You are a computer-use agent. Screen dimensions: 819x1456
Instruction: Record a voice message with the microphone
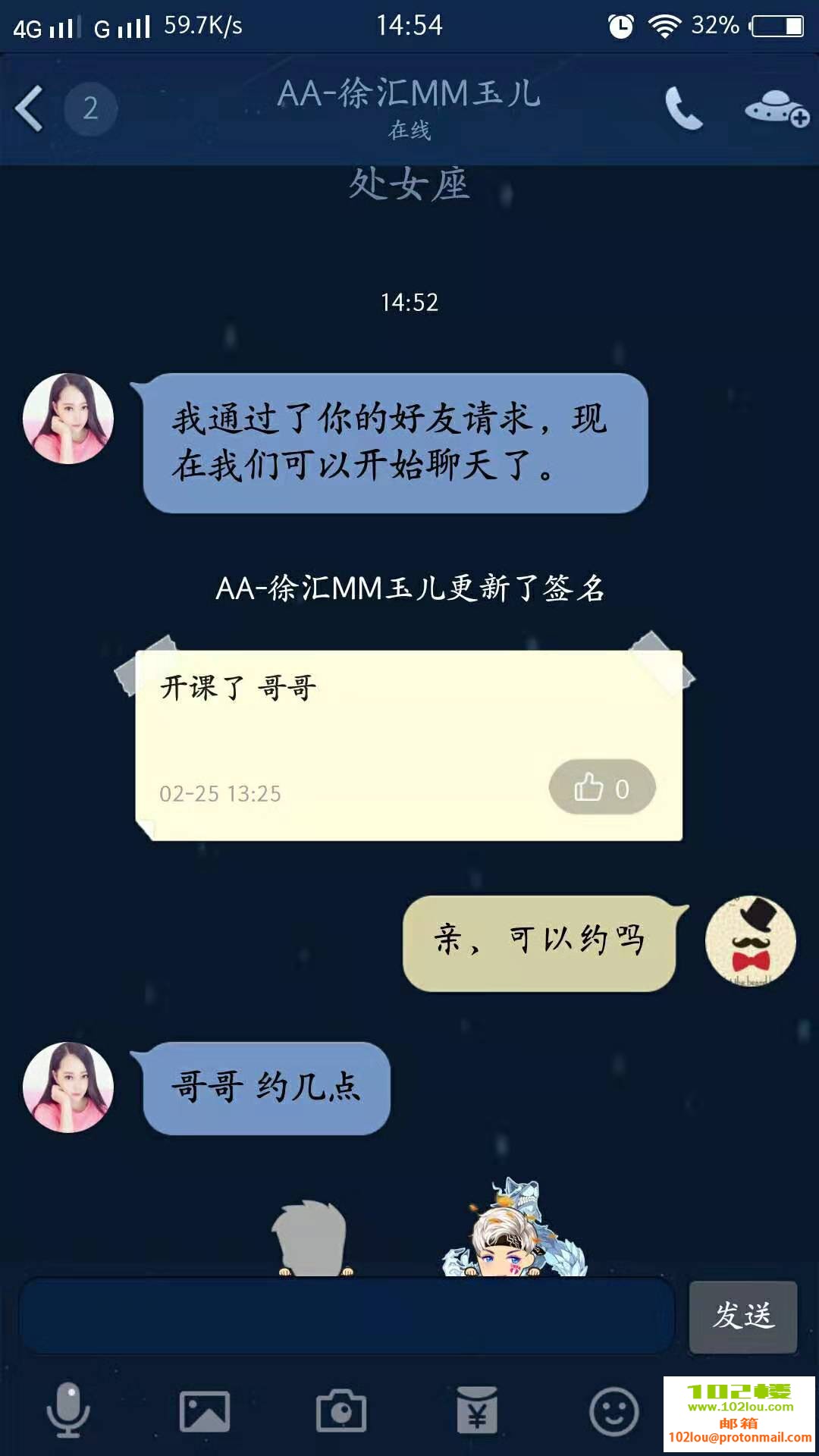click(68, 1410)
